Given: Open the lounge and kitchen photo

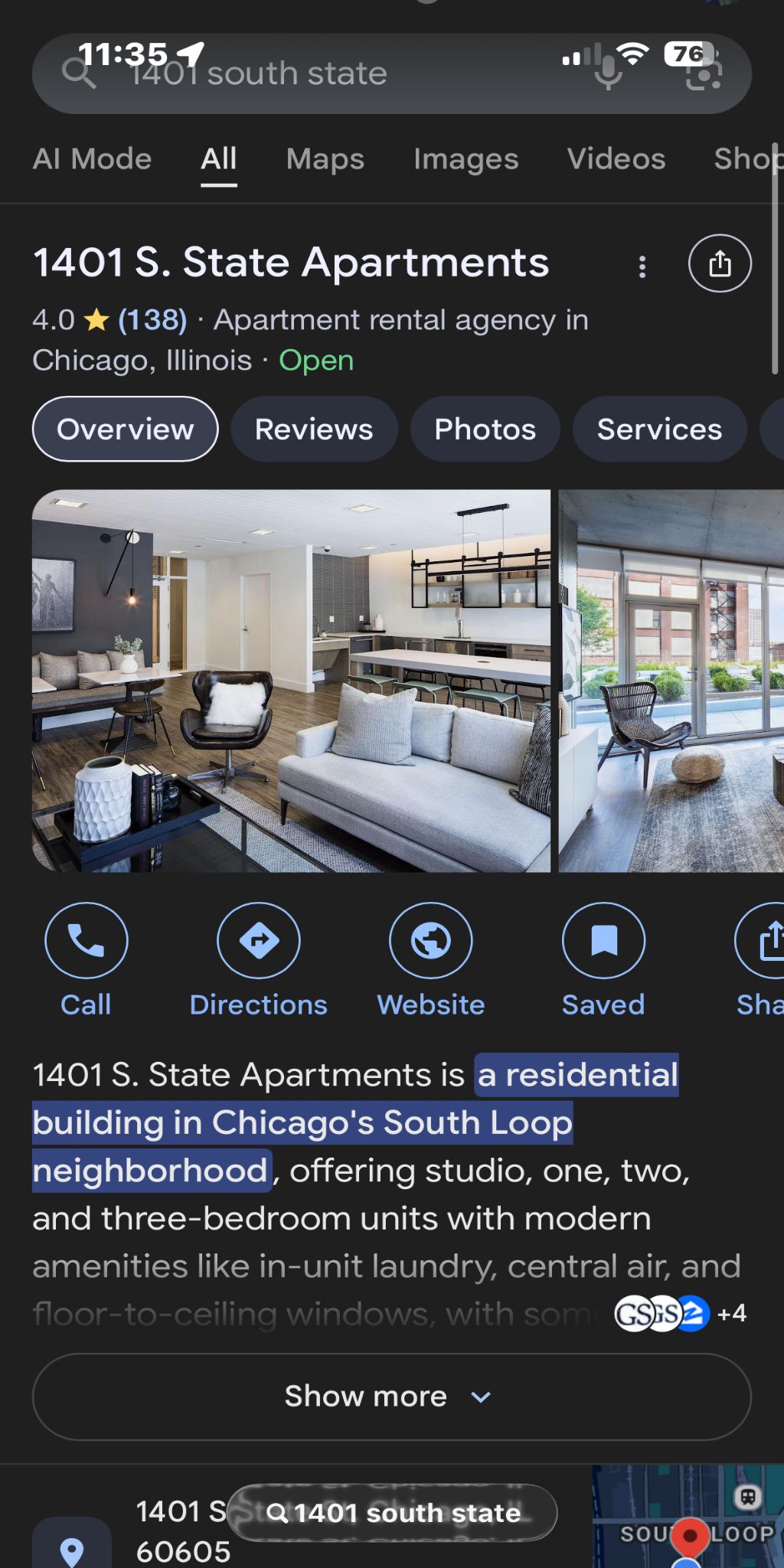Looking at the screenshot, I should (x=291, y=681).
